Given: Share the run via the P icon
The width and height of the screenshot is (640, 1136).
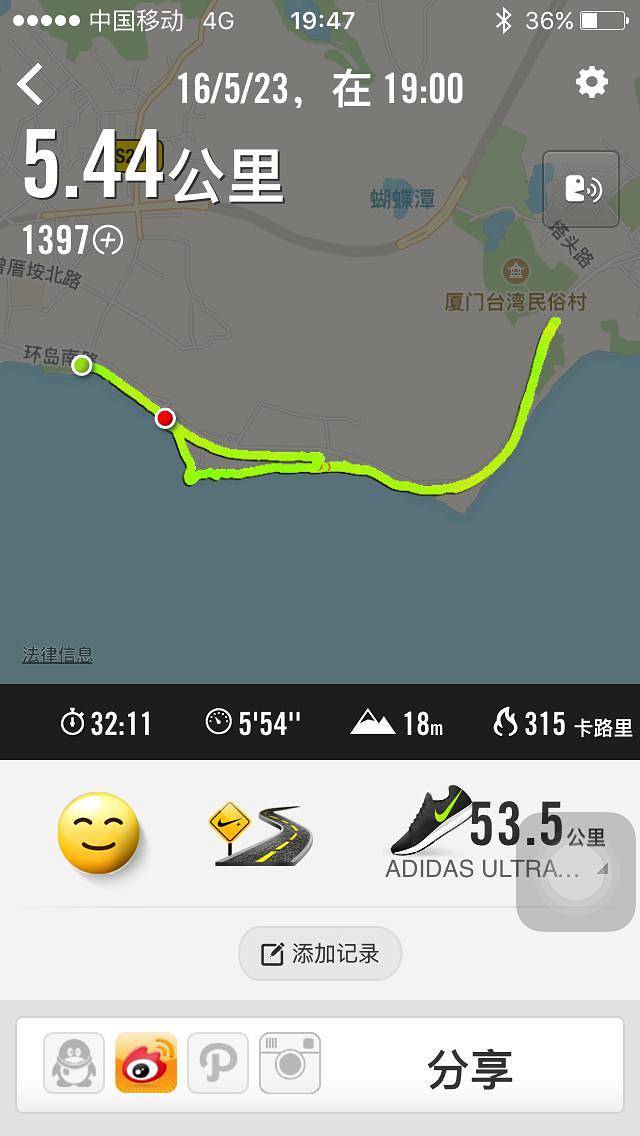Looking at the screenshot, I should click(x=218, y=1063).
